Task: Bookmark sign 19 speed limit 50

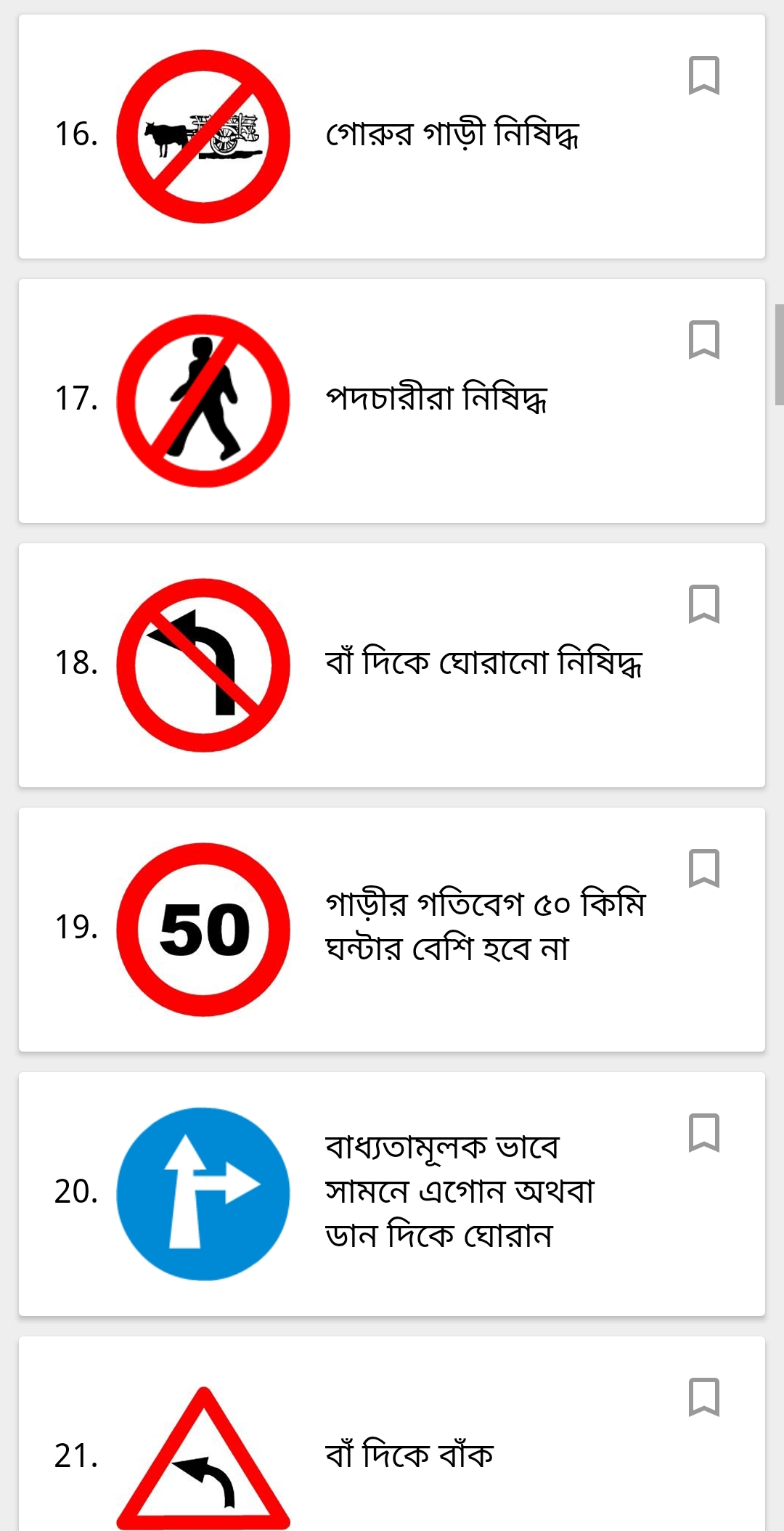Action: click(703, 869)
